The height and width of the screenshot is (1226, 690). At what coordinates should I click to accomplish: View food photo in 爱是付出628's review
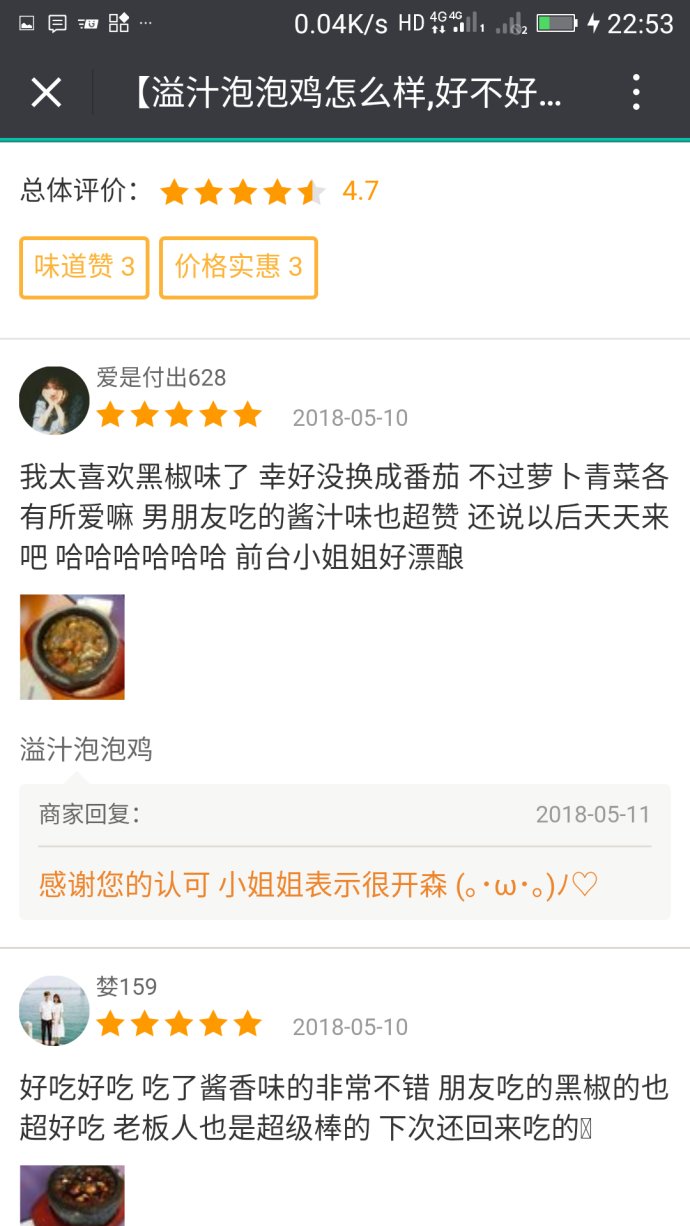click(x=72, y=647)
